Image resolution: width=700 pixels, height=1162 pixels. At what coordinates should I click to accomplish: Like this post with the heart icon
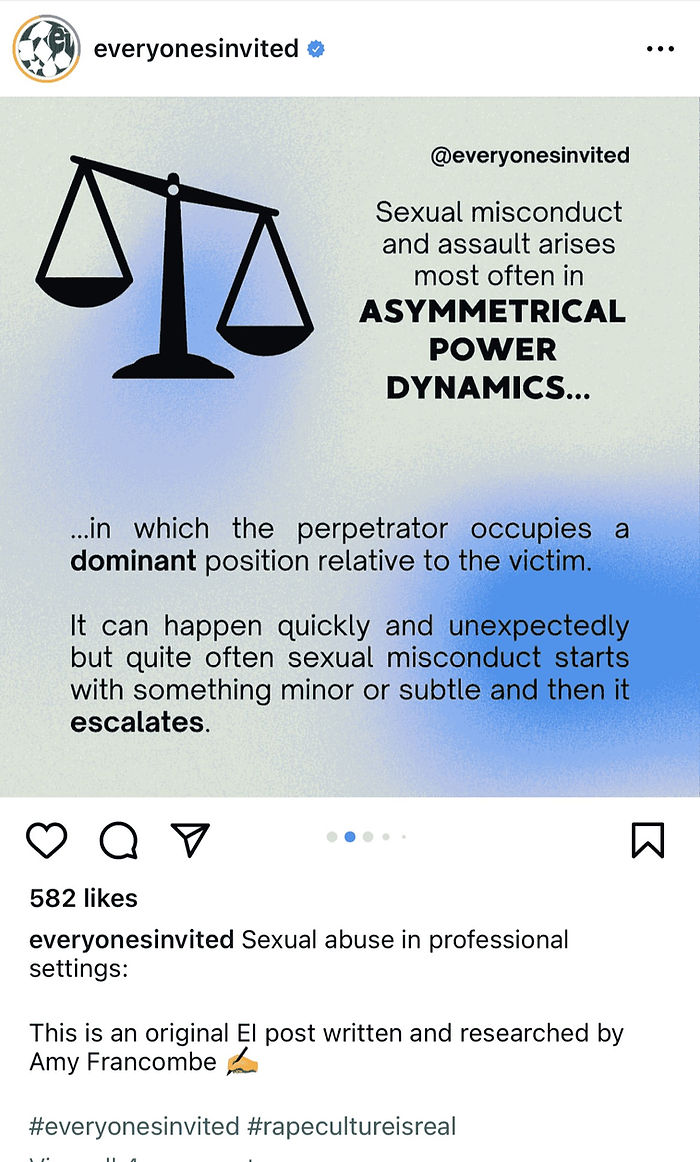coord(46,840)
